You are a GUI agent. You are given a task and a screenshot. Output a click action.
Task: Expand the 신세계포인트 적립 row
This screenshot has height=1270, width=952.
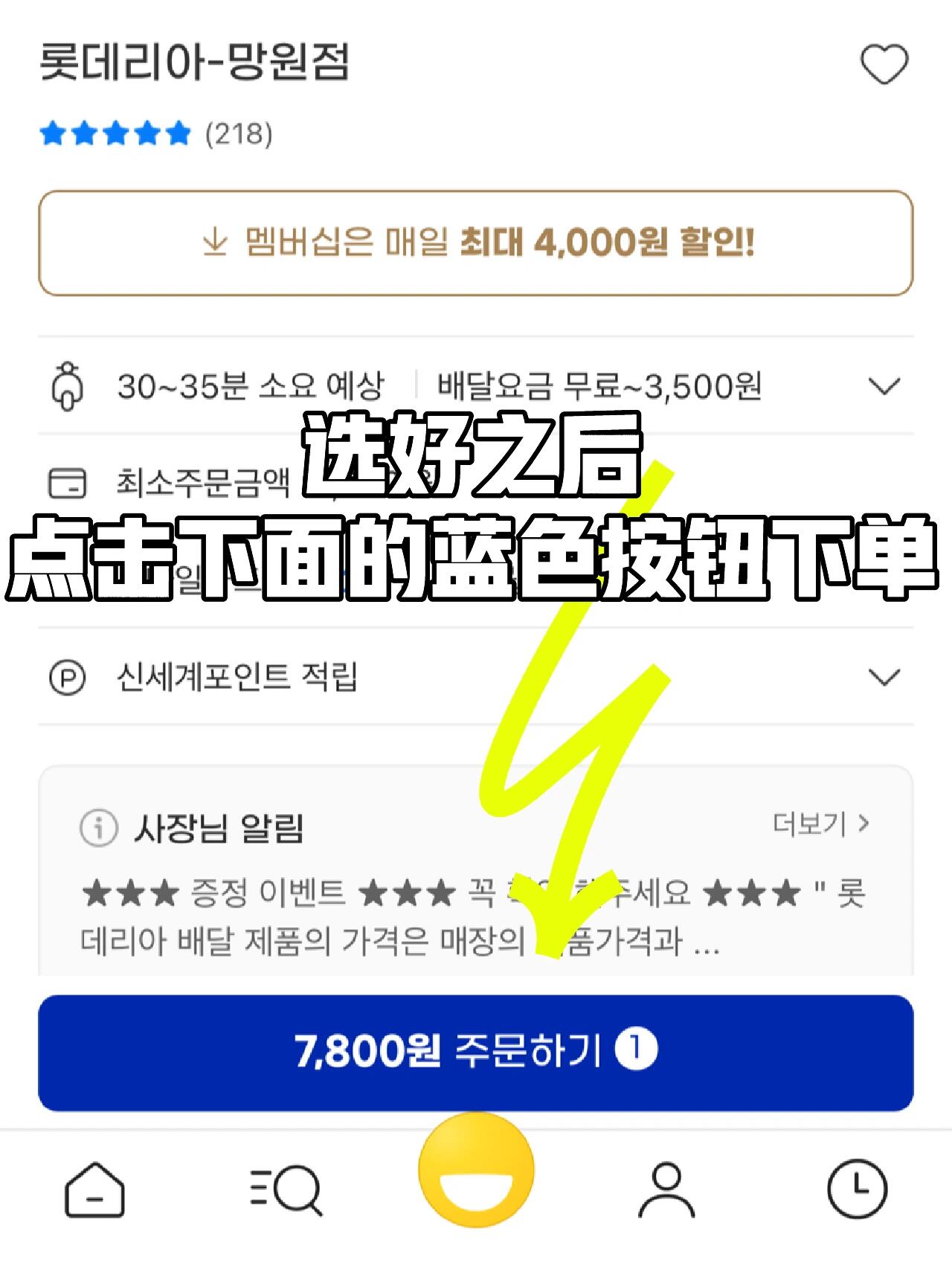(884, 677)
